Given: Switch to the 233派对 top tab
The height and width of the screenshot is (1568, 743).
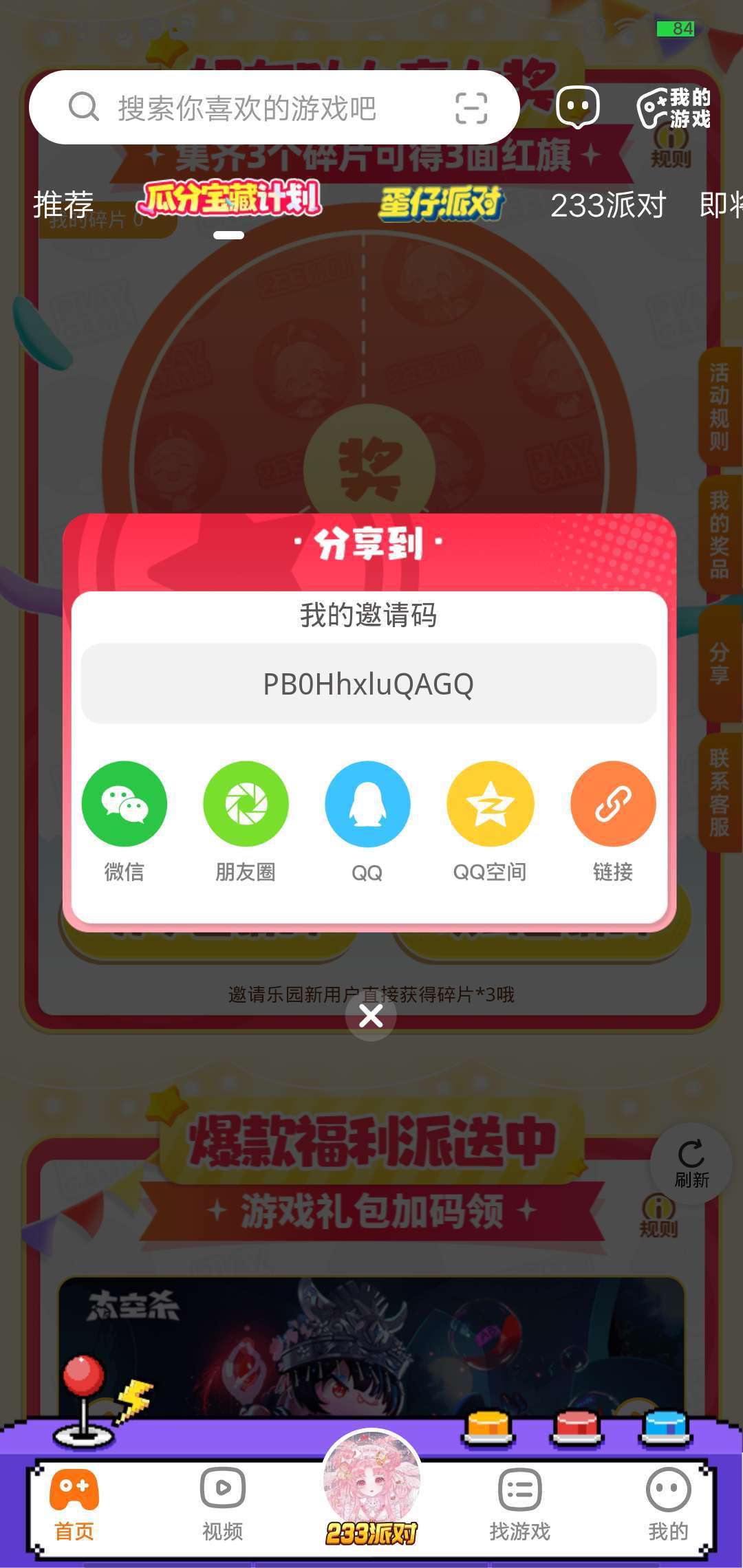Looking at the screenshot, I should (608, 205).
